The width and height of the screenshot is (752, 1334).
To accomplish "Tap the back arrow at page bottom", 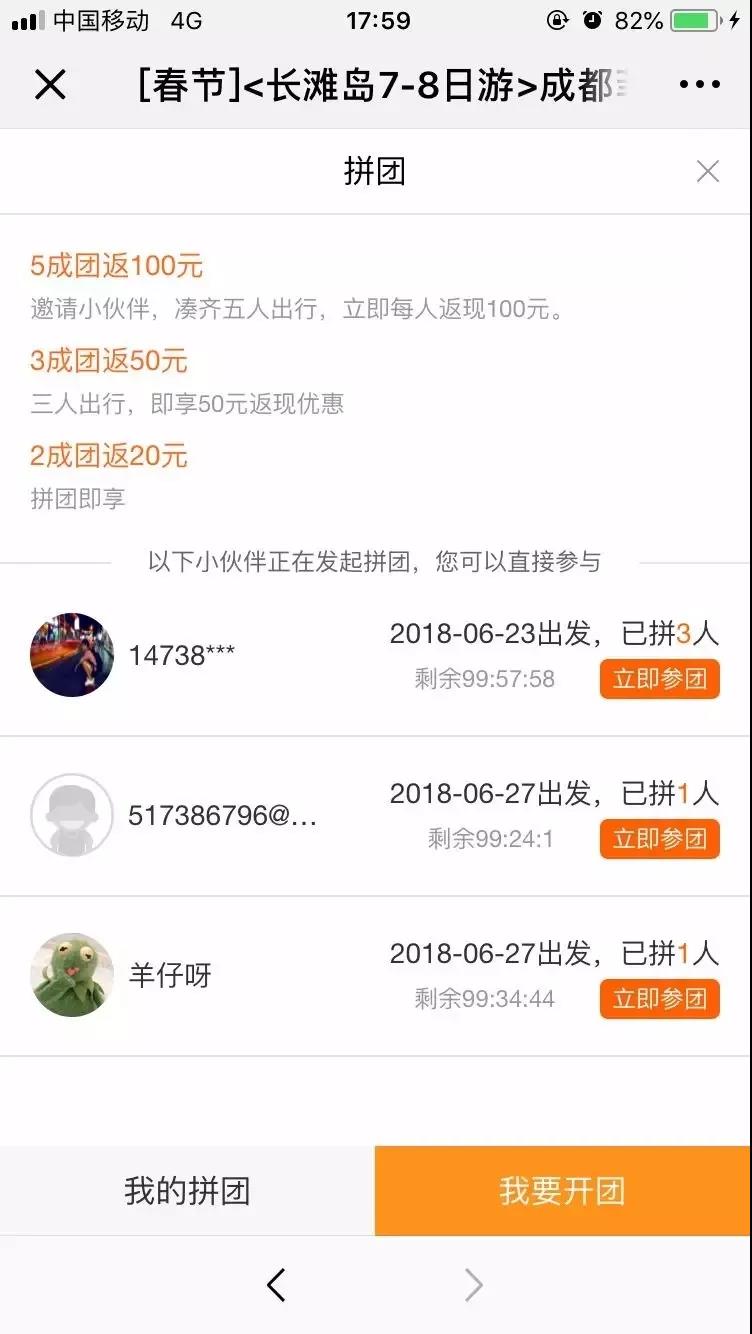I will point(277,1285).
